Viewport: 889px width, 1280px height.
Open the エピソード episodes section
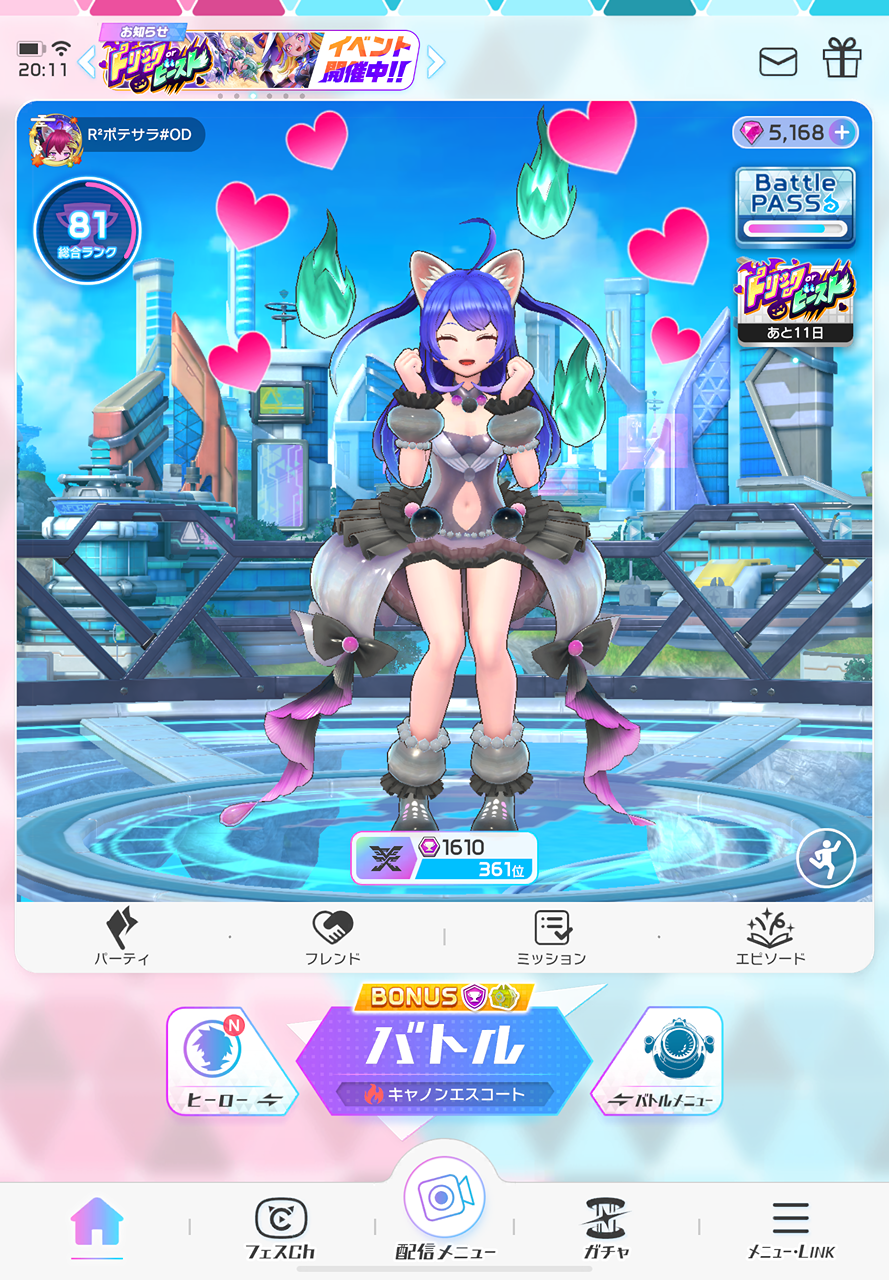pyautogui.click(x=770, y=937)
